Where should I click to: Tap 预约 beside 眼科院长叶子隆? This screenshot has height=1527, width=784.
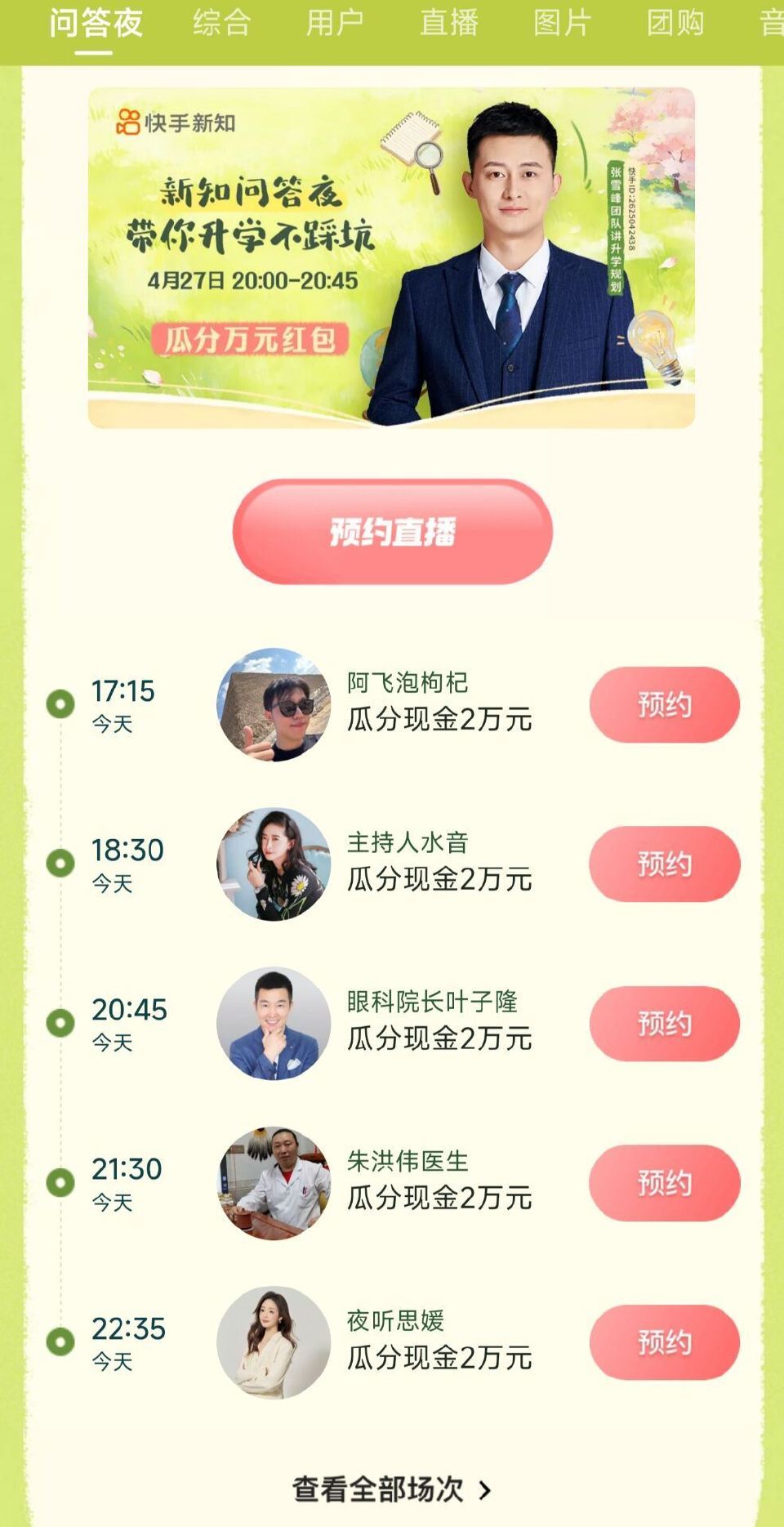[x=664, y=1023]
